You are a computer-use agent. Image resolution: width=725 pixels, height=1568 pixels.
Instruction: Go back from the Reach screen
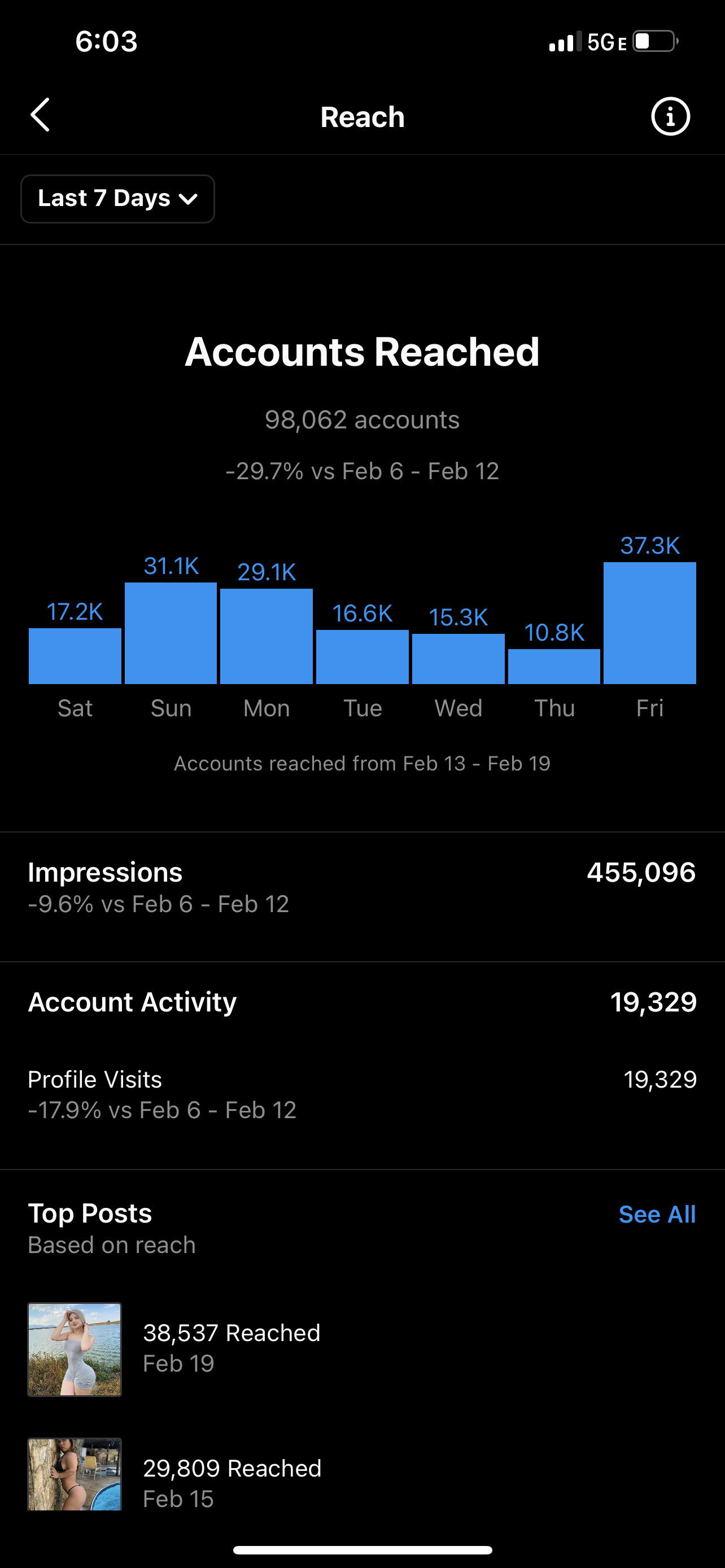click(x=40, y=115)
